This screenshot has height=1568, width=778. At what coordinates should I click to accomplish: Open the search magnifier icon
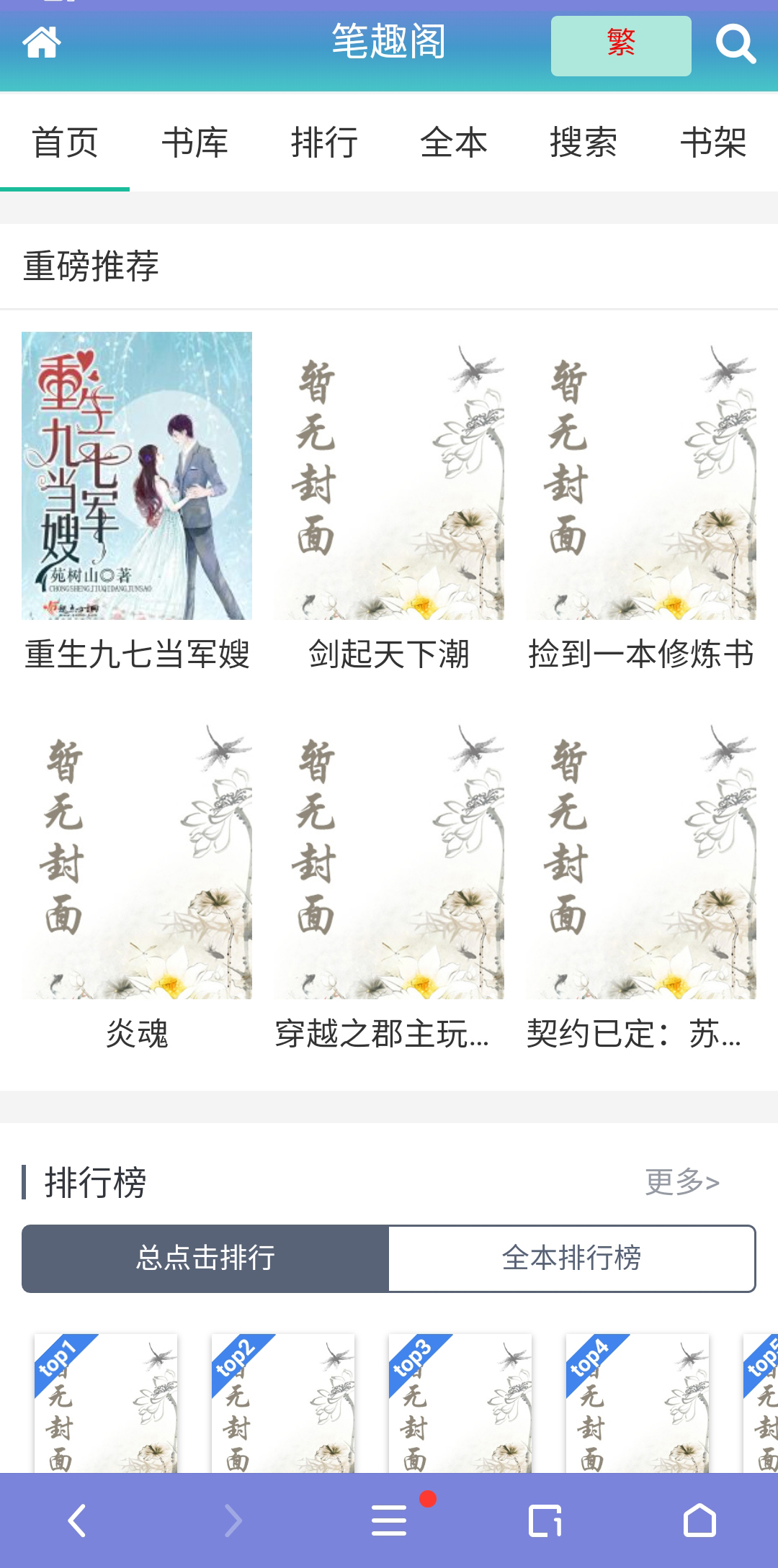(x=735, y=44)
